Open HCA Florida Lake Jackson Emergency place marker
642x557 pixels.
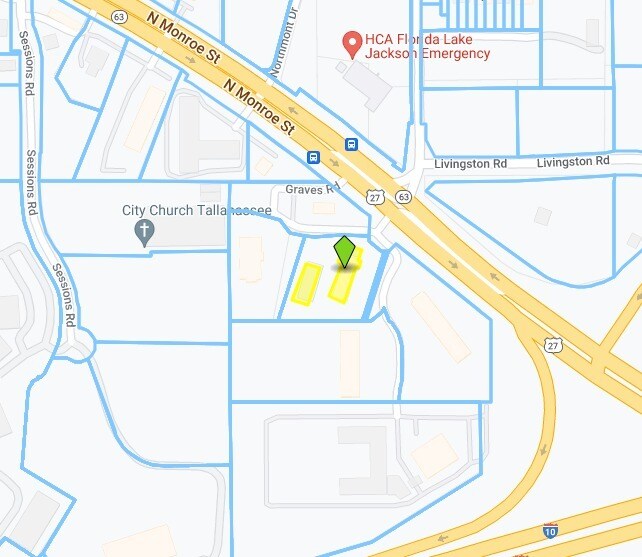pos(351,43)
